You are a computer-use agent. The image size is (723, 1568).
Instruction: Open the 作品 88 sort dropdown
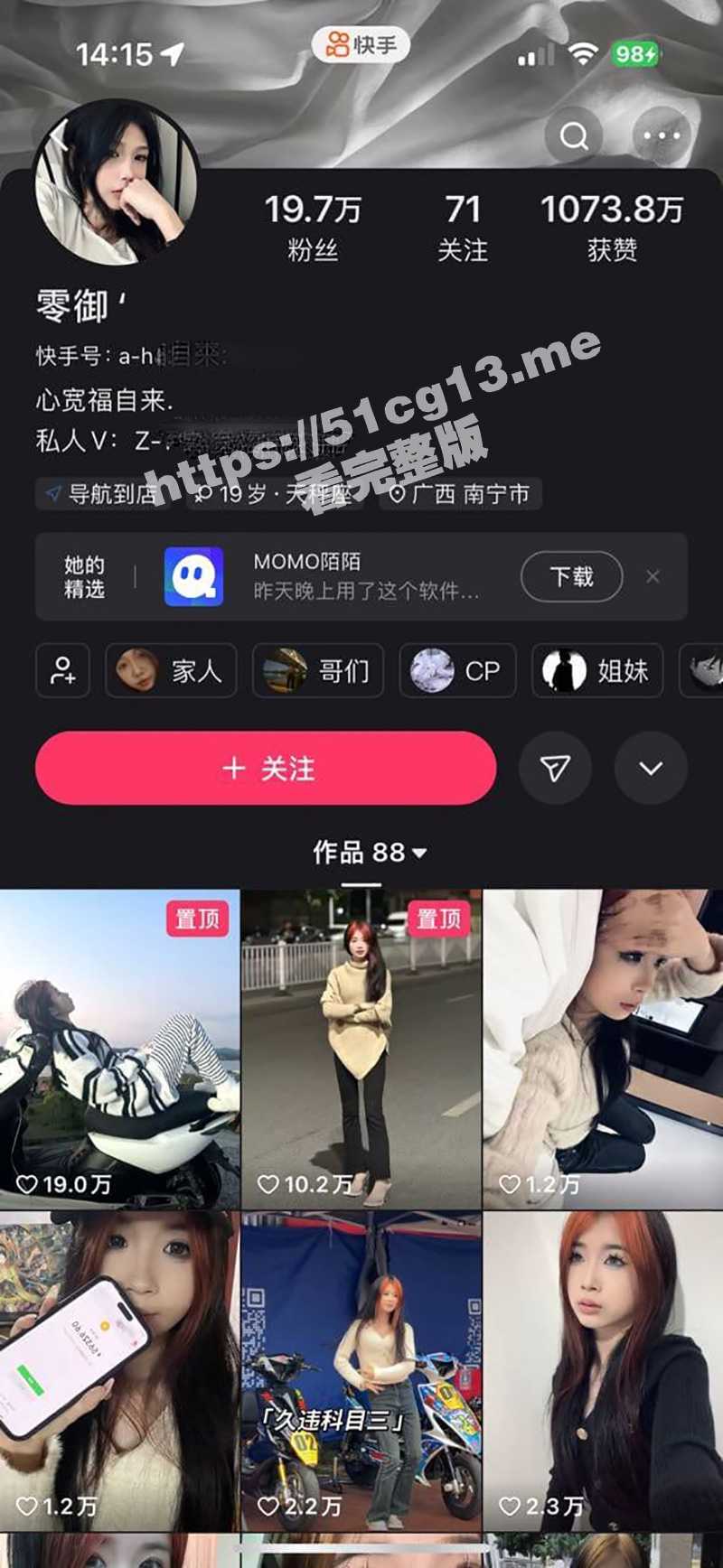click(369, 852)
